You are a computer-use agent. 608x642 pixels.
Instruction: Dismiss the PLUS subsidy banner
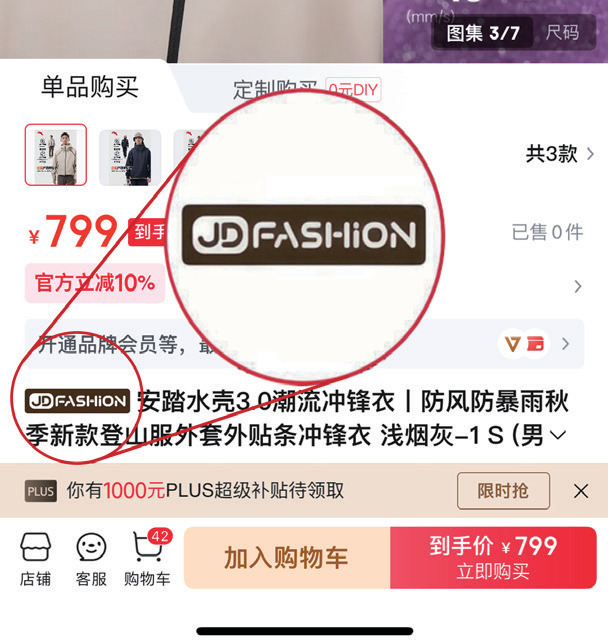point(581,491)
